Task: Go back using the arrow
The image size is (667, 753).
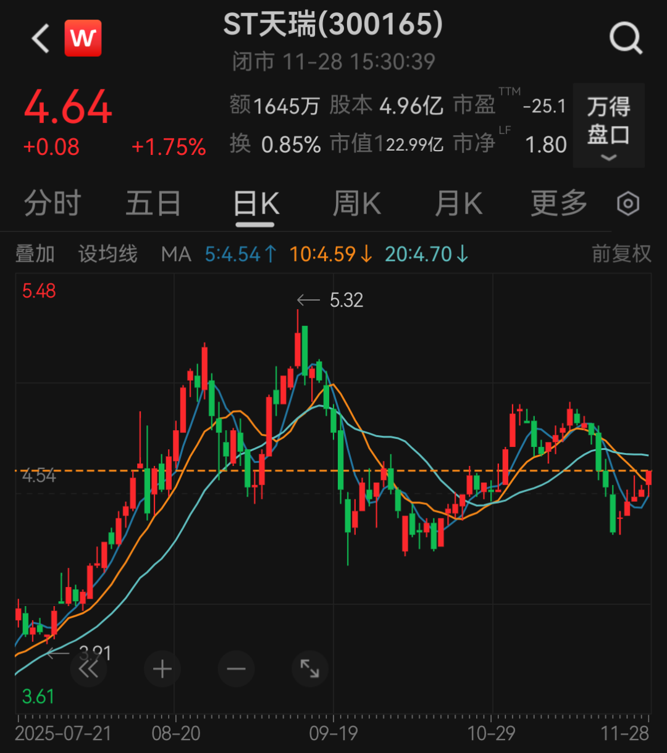Action: [x=40, y=39]
